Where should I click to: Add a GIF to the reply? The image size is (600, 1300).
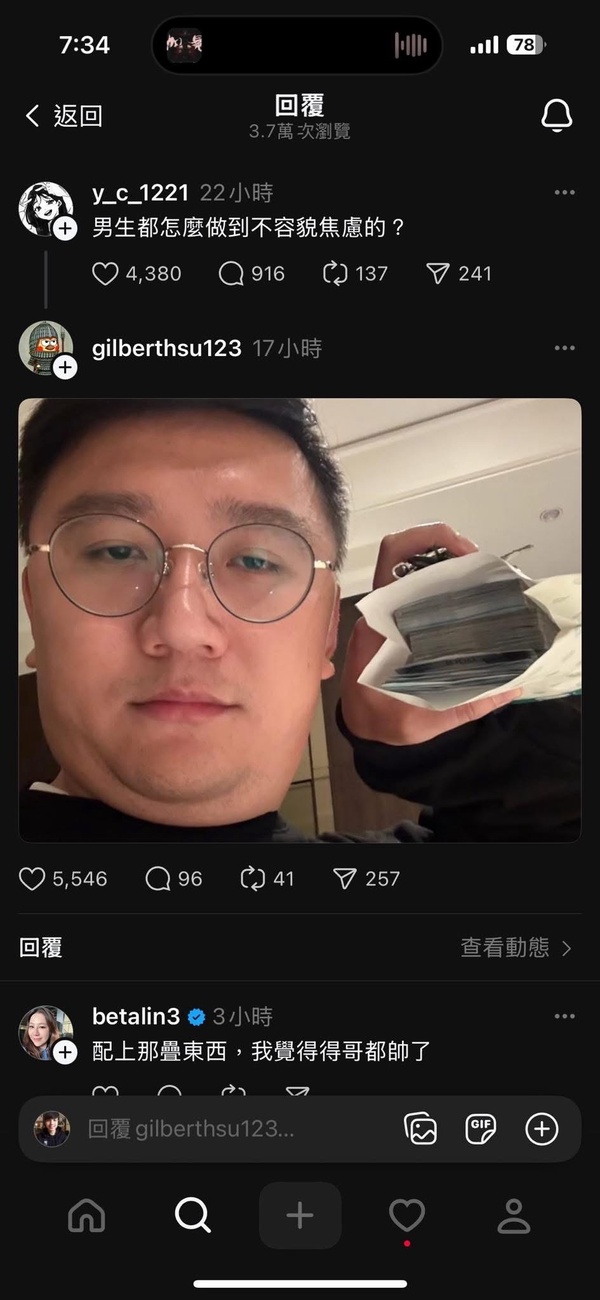click(x=481, y=1129)
